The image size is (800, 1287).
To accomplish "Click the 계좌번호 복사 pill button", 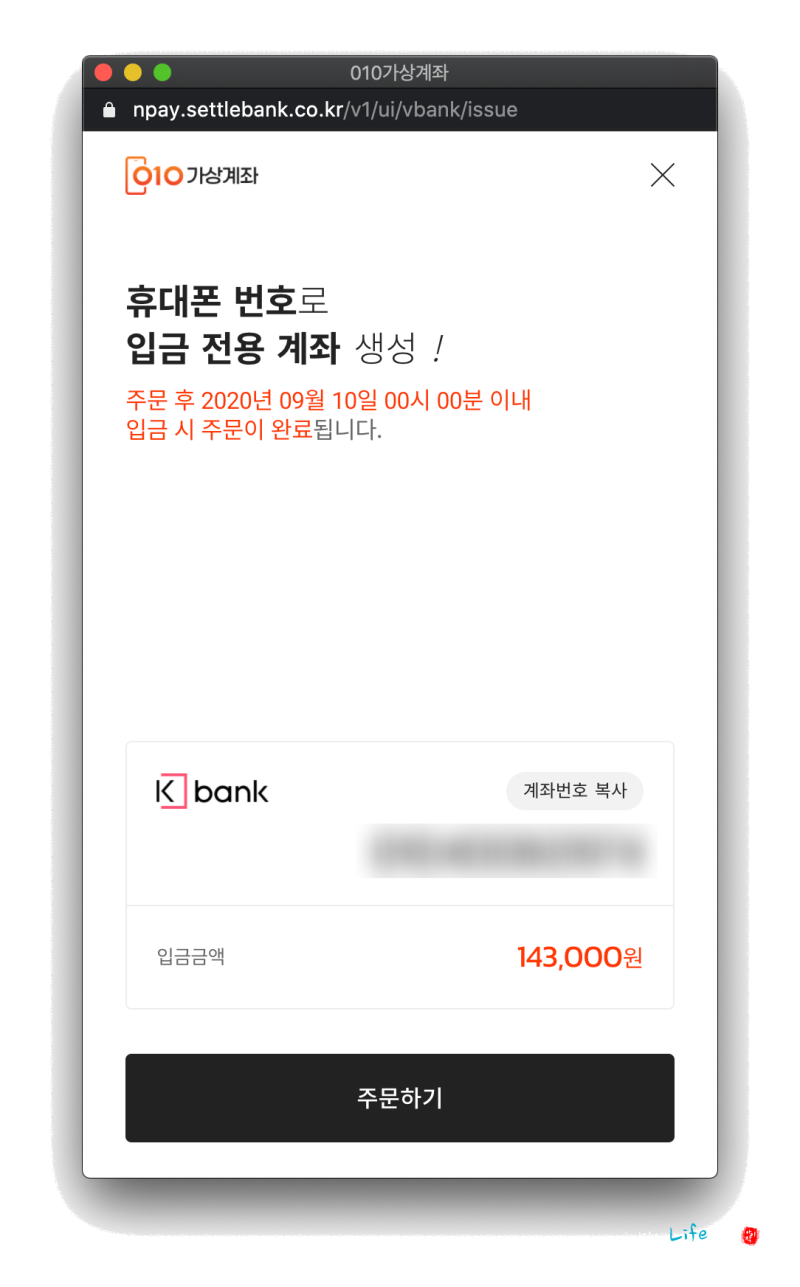I will (574, 790).
